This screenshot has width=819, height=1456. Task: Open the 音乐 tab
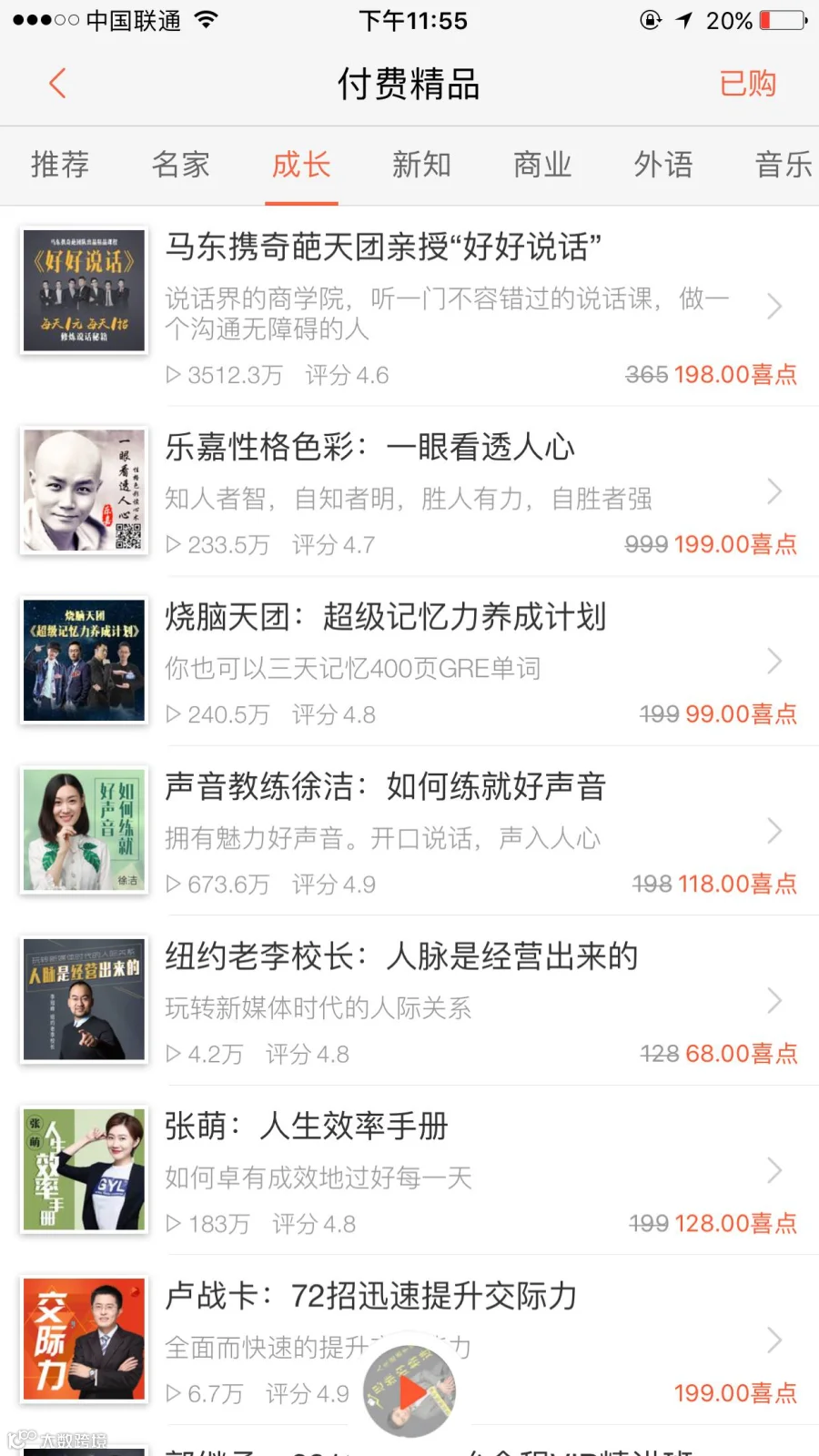click(x=783, y=165)
